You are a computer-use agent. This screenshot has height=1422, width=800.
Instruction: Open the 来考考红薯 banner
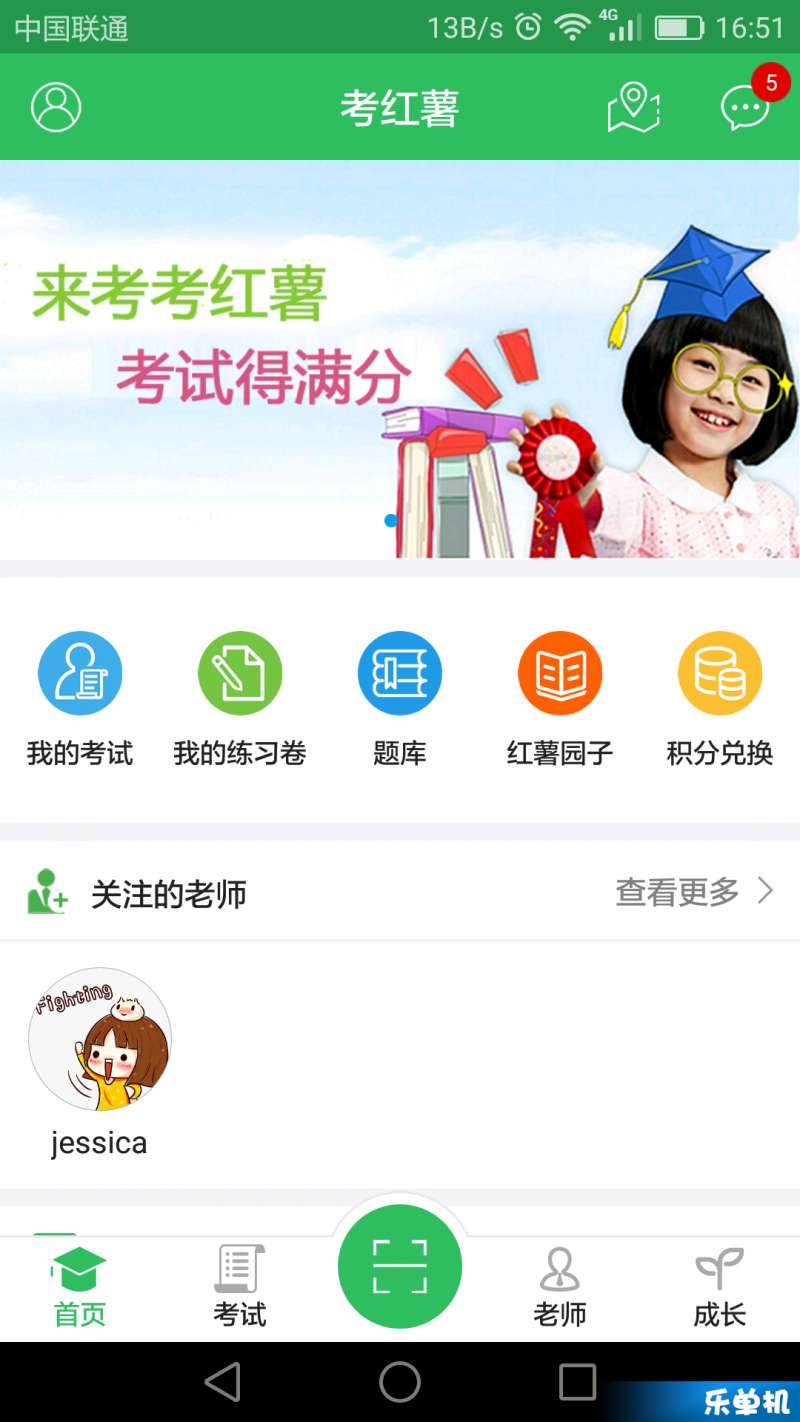tap(400, 360)
